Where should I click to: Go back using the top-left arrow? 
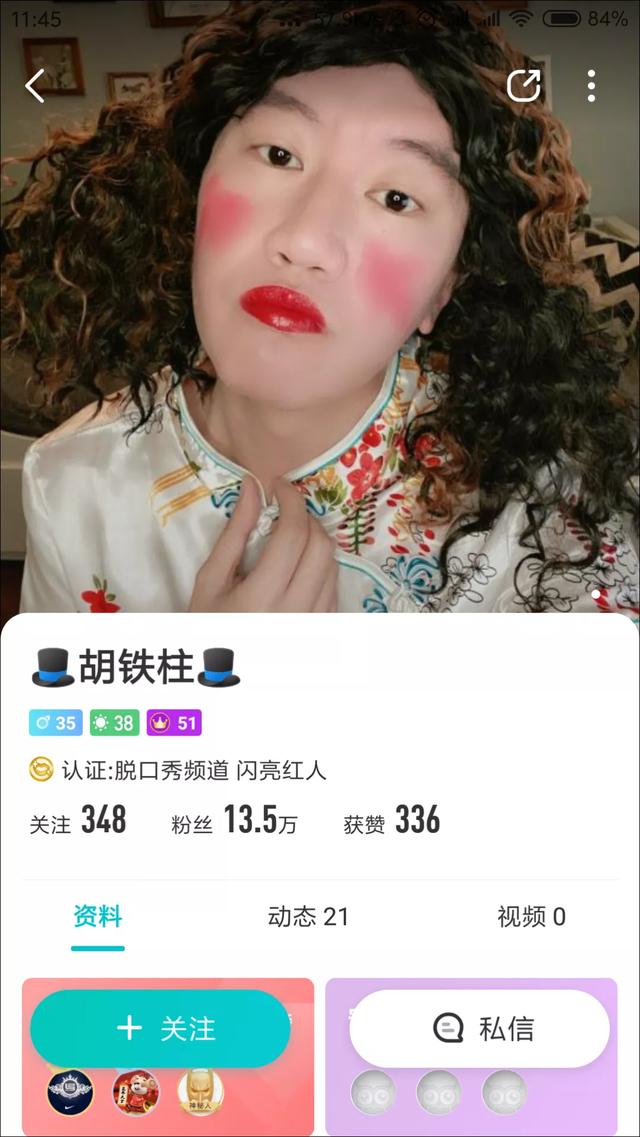point(36,86)
